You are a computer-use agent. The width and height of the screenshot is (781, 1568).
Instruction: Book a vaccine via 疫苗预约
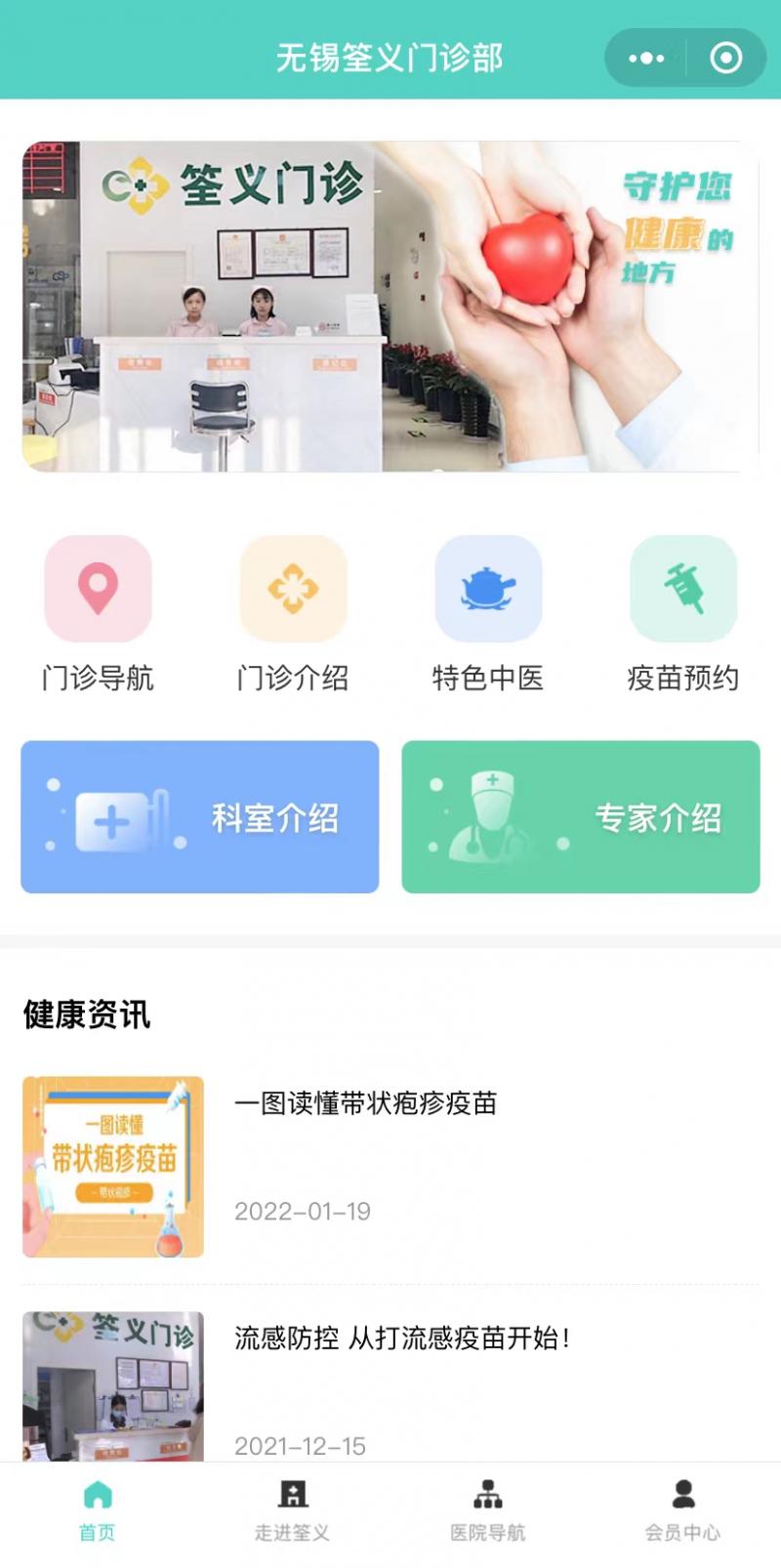click(x=683, y=614)
